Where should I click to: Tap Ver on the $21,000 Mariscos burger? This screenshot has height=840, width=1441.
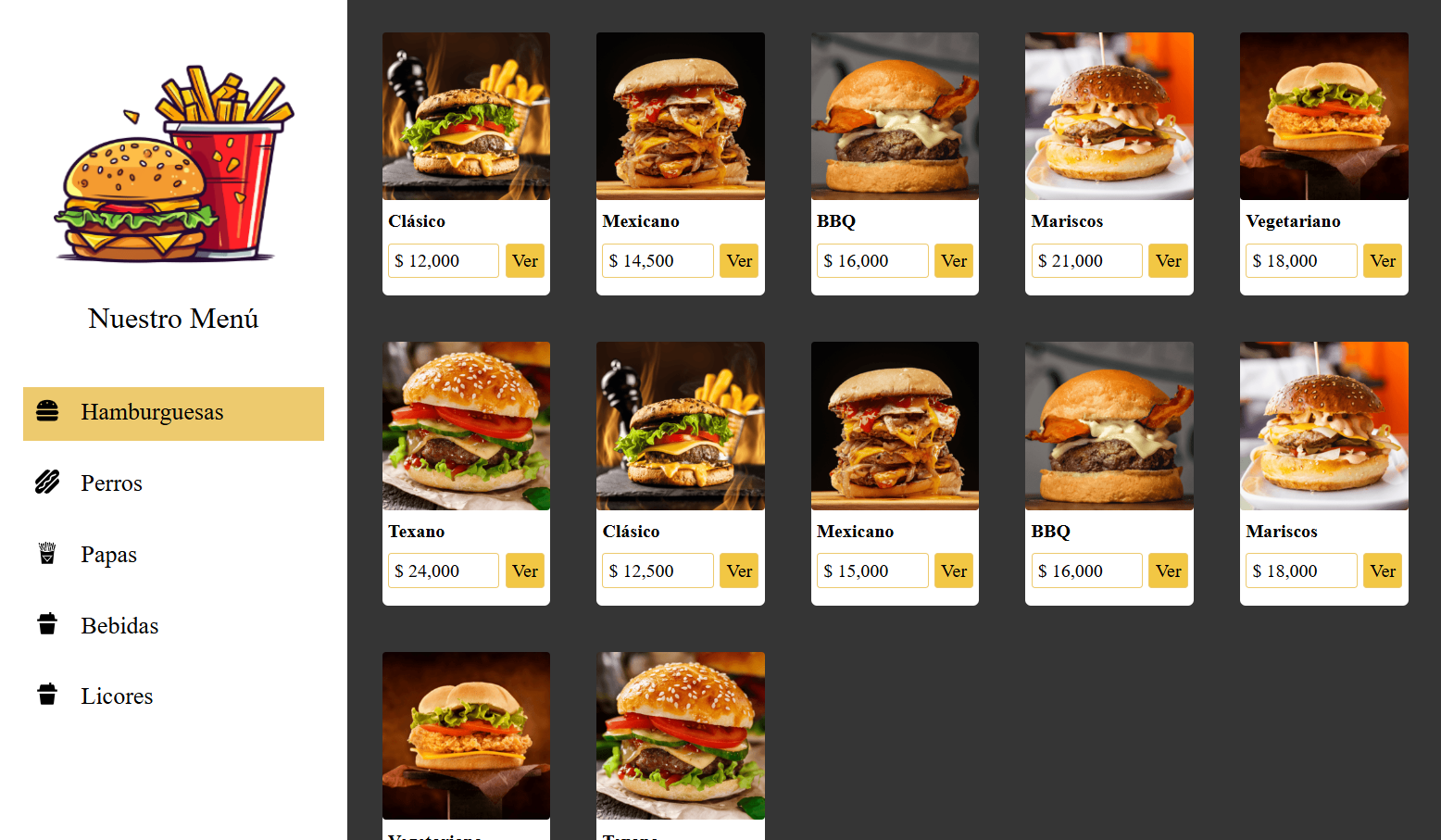pos(1168,261)
